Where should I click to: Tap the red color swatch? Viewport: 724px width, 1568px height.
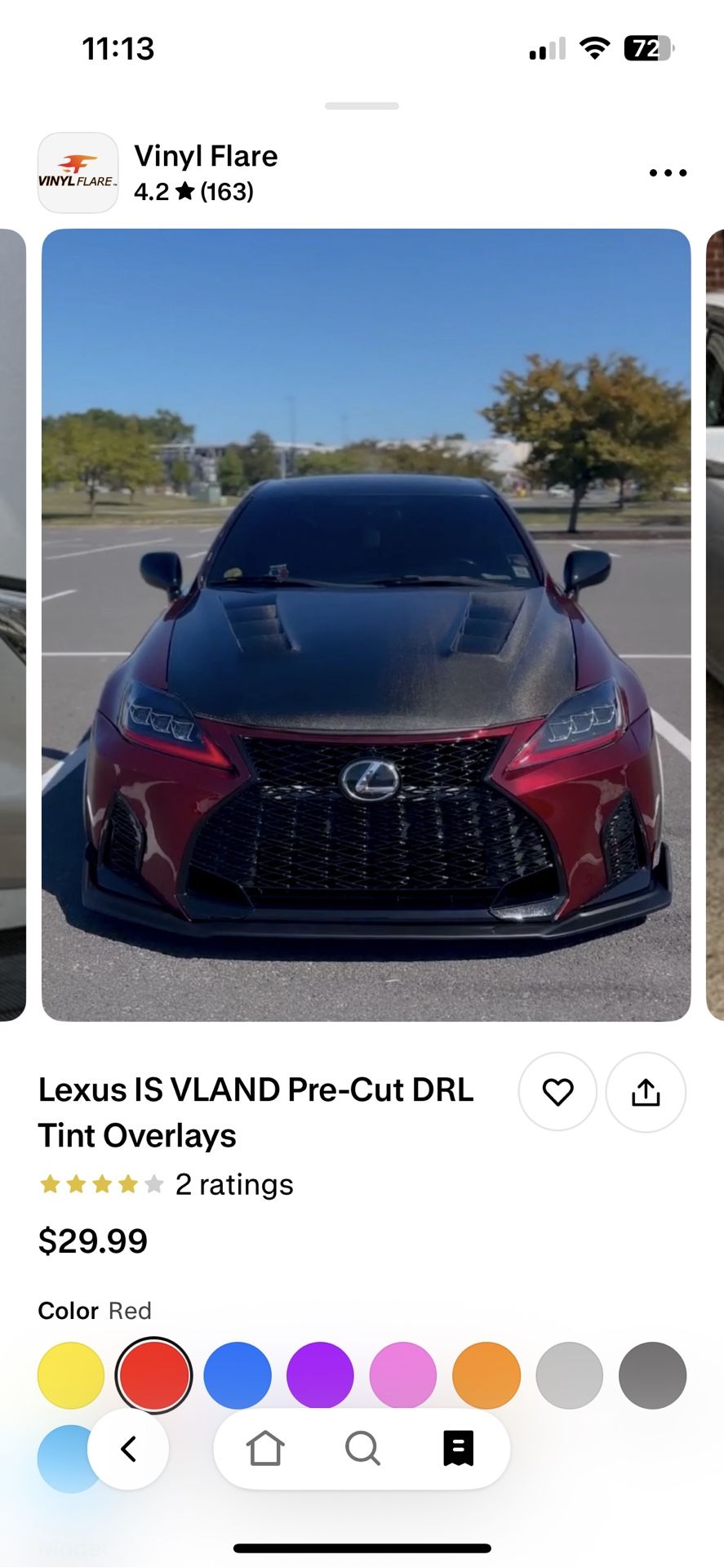point(154,1375)
